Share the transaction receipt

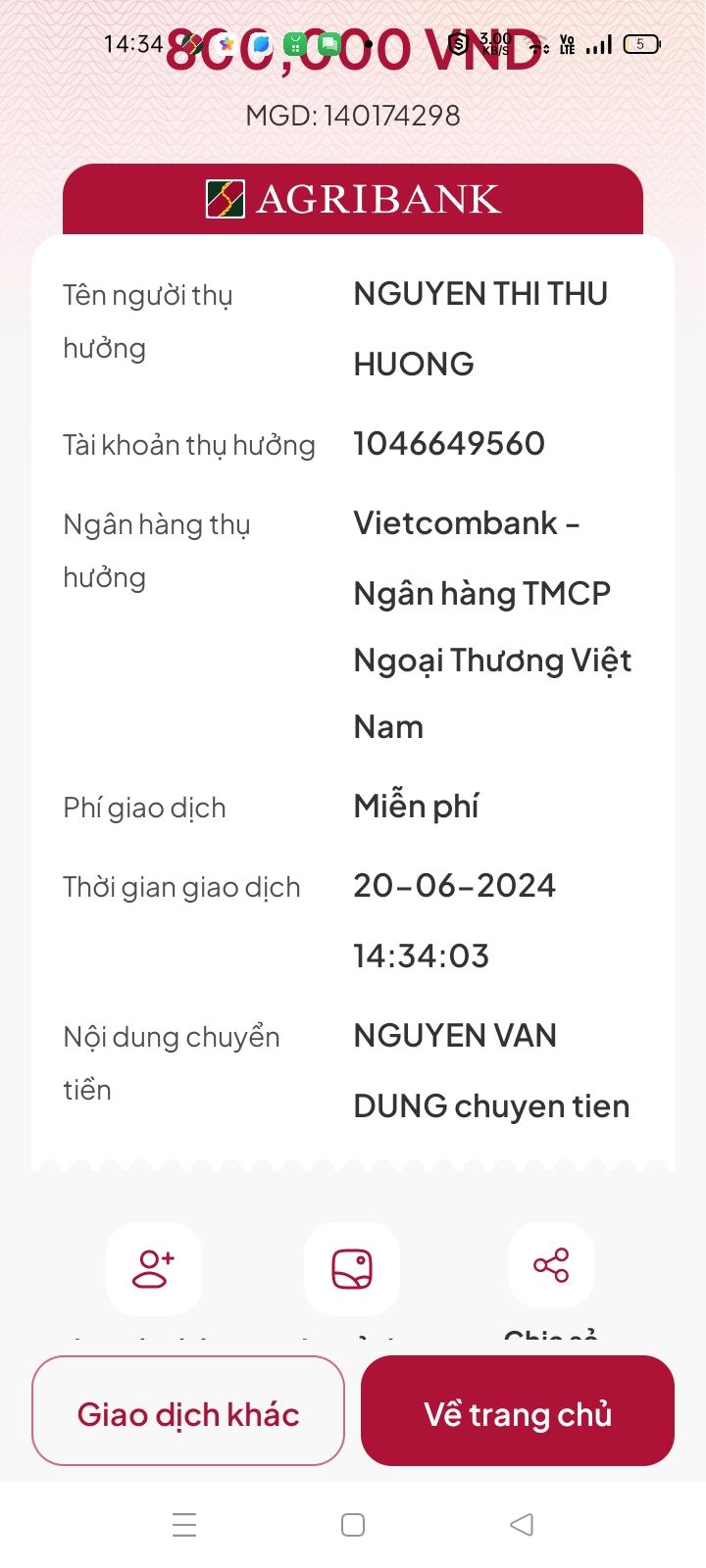click(551, 1265)
